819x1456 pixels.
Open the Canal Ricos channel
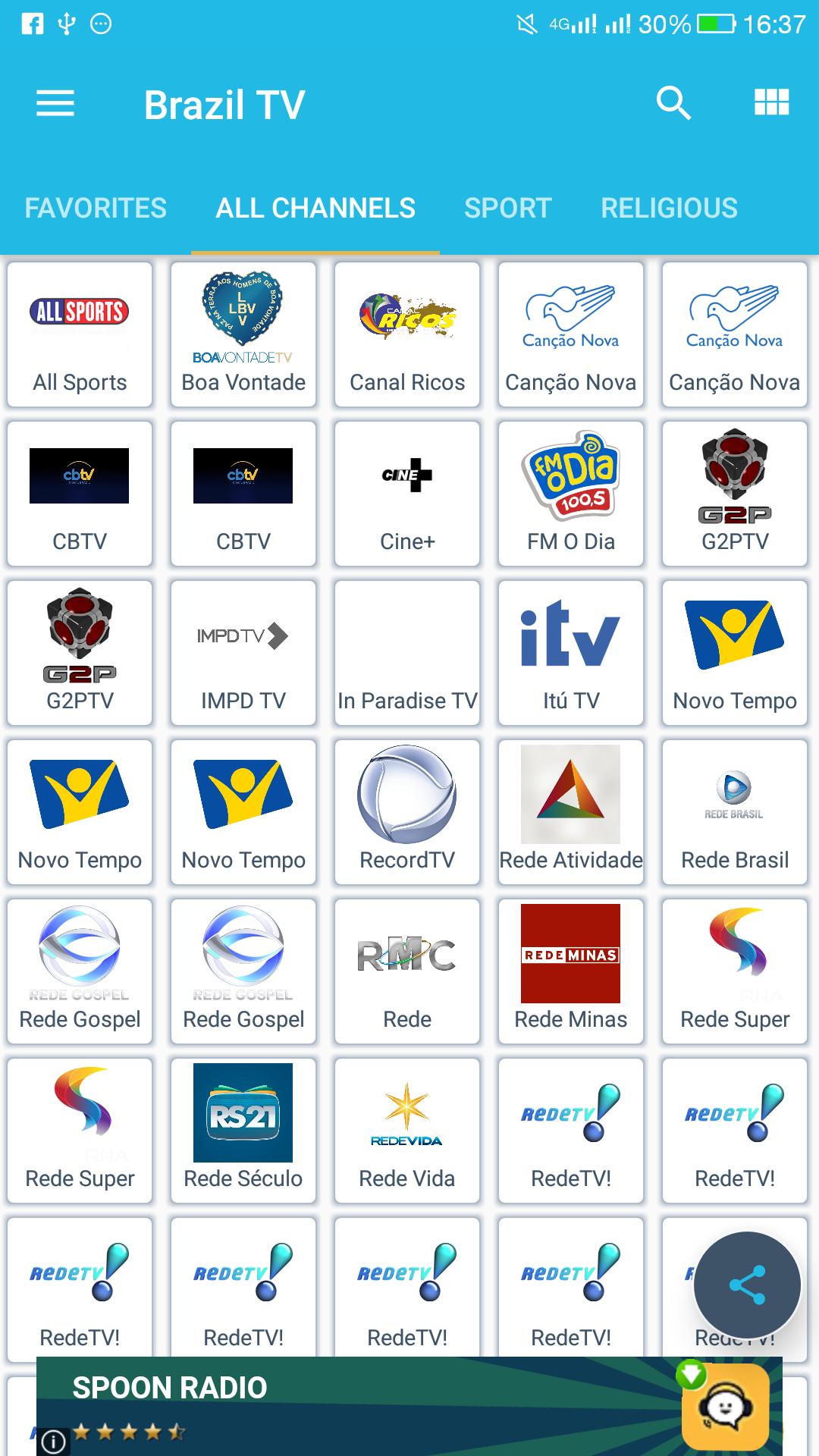[x=407, y=334]
